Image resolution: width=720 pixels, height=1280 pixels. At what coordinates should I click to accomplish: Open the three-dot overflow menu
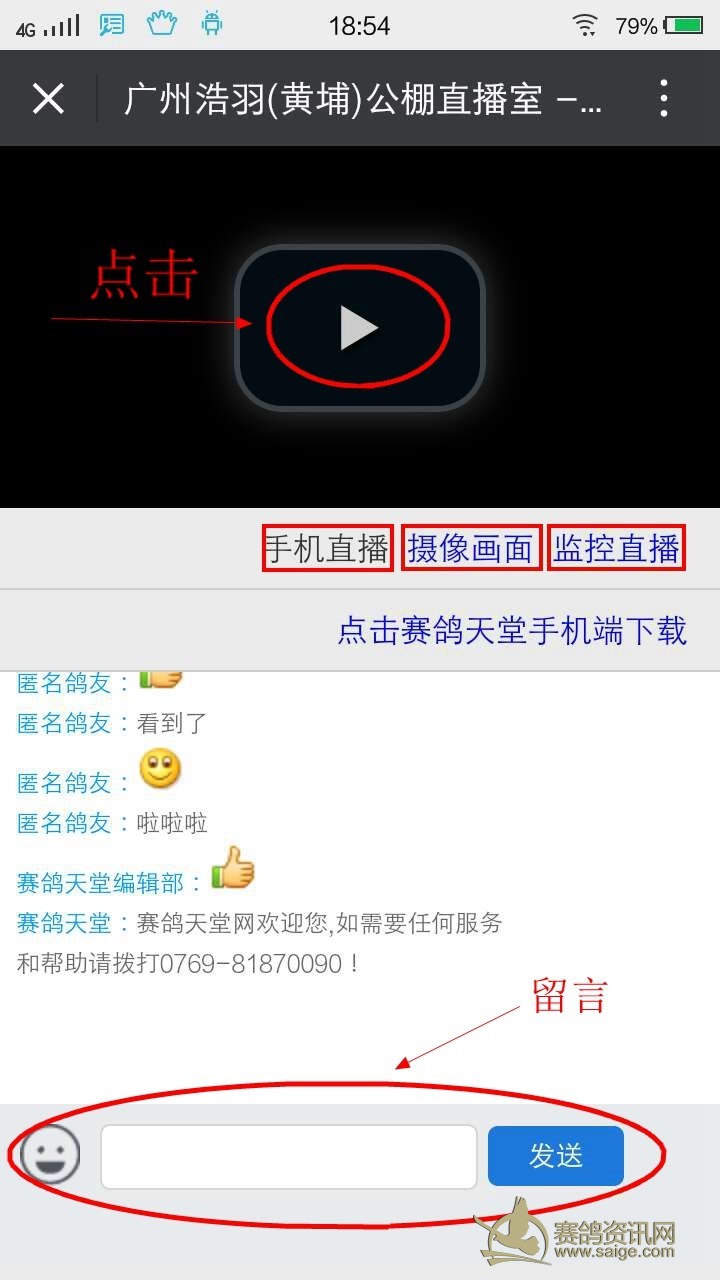pos(663,99)
